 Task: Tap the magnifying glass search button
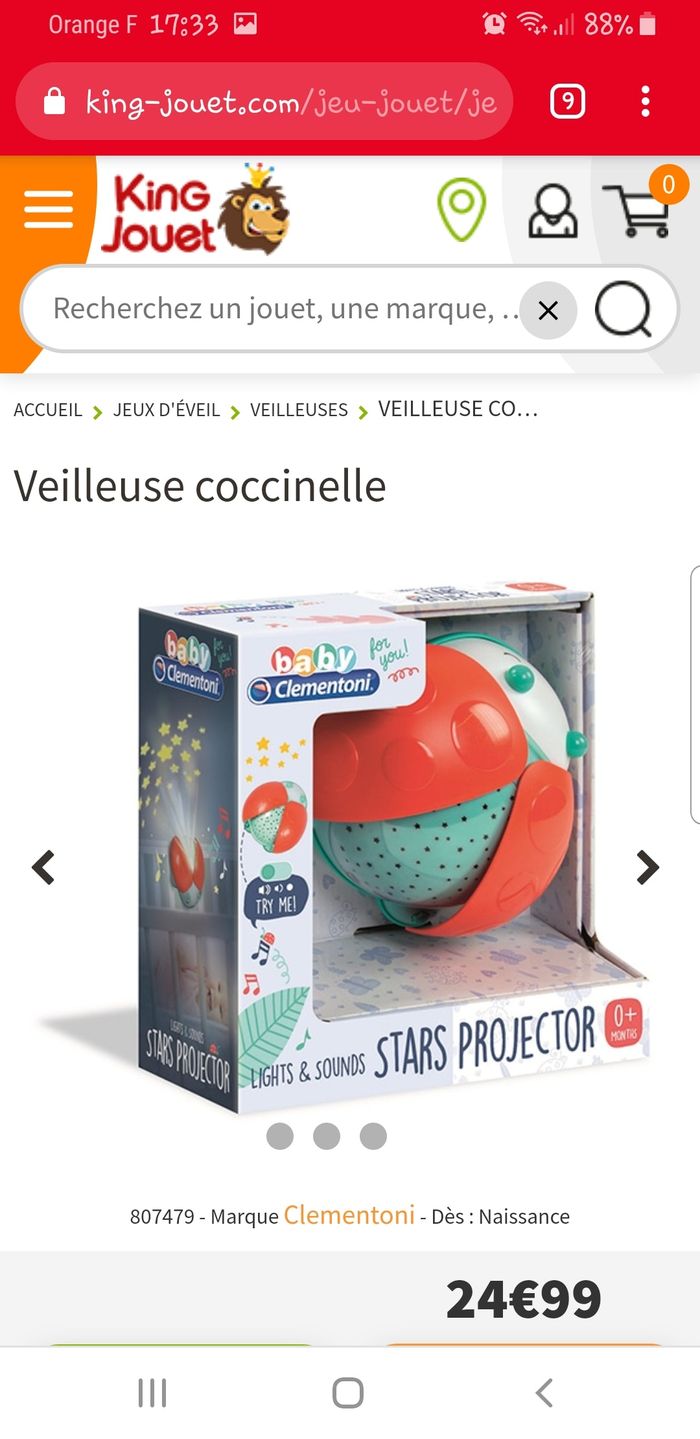(623, 310)
